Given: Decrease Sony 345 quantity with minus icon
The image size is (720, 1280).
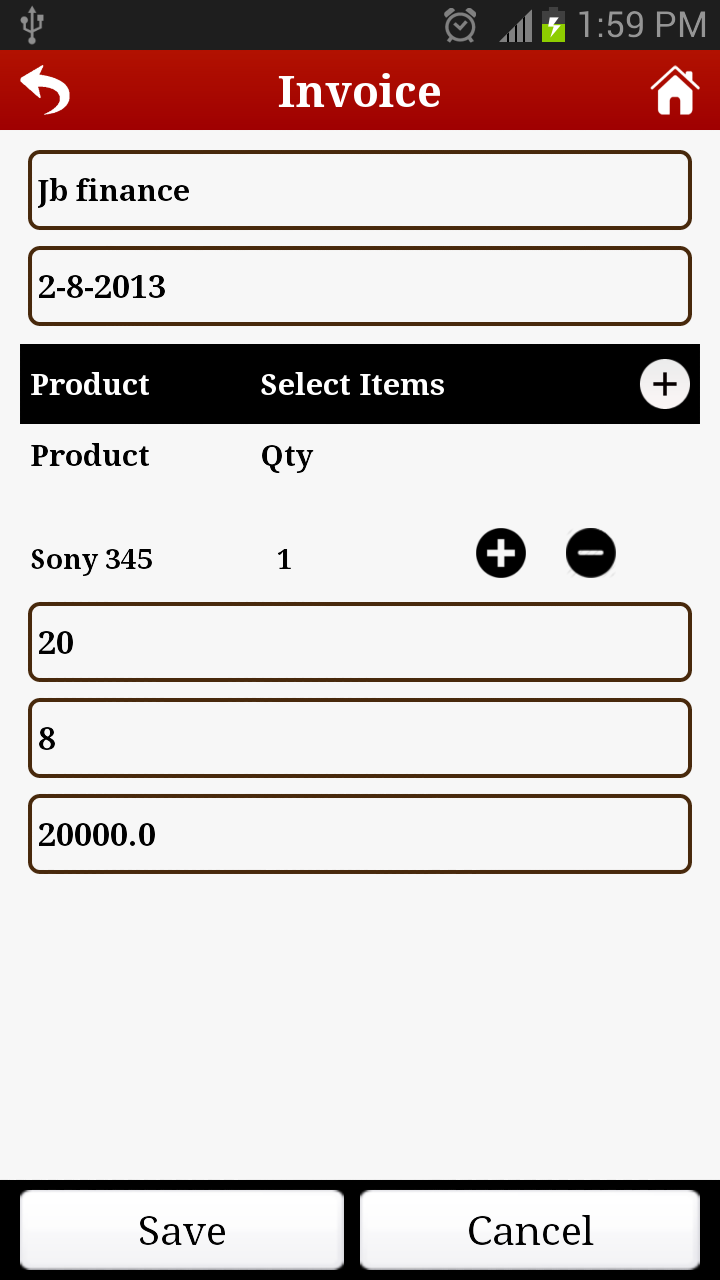Looking at the screenshot, I should [590, 553].
